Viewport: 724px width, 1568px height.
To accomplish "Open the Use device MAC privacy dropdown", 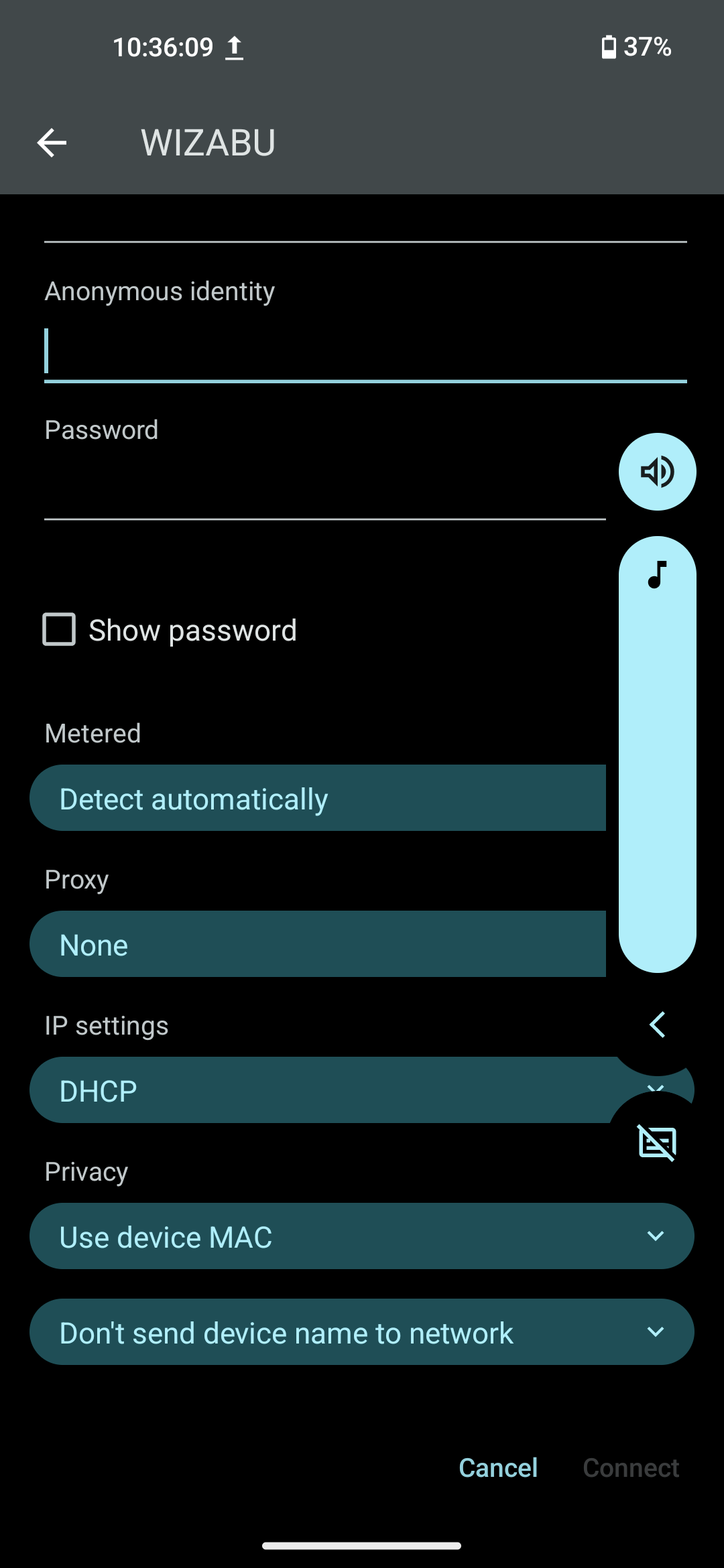I will pos(362,1236).
